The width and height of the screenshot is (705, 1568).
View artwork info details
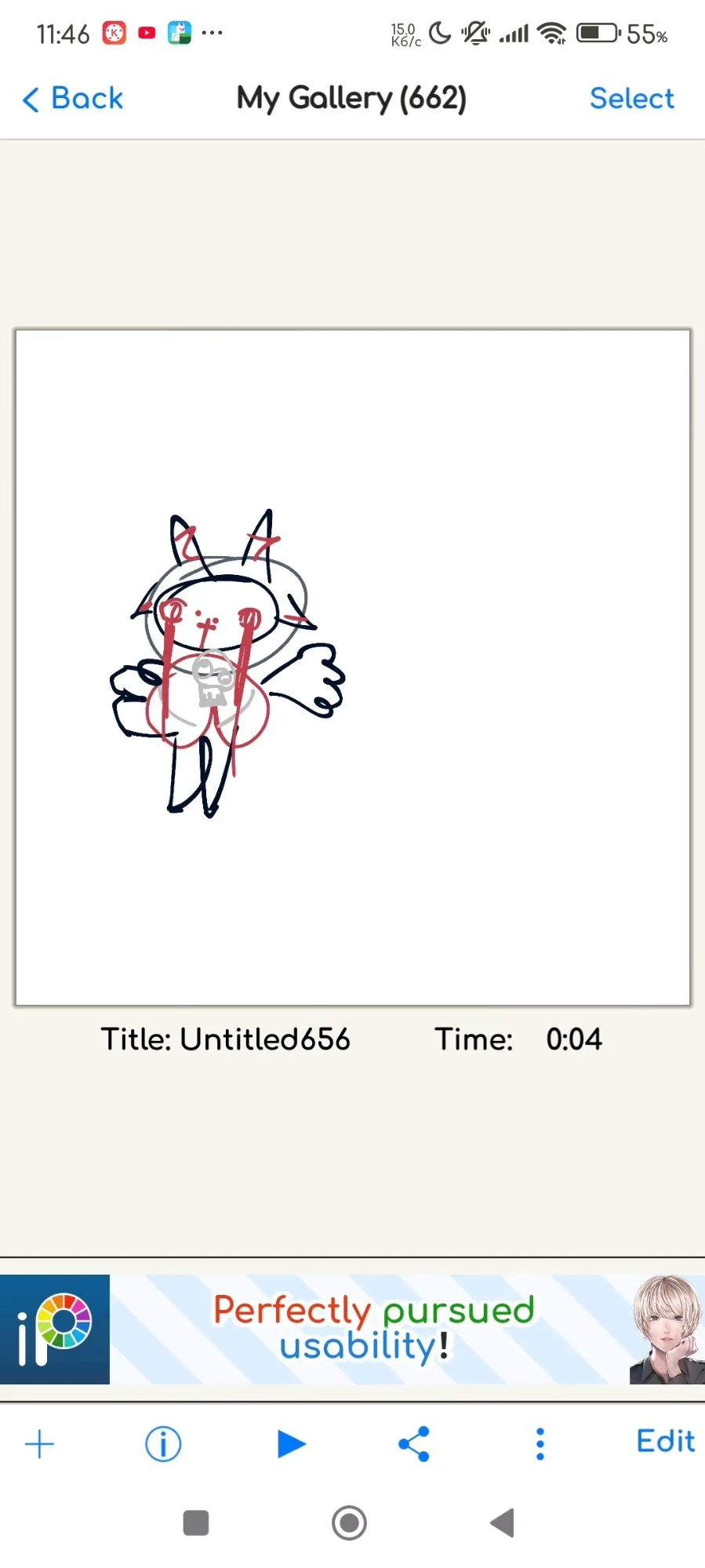tap(163, 1444)
